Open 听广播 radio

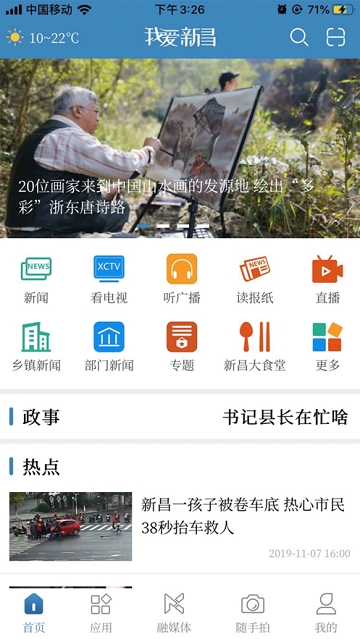182,279
